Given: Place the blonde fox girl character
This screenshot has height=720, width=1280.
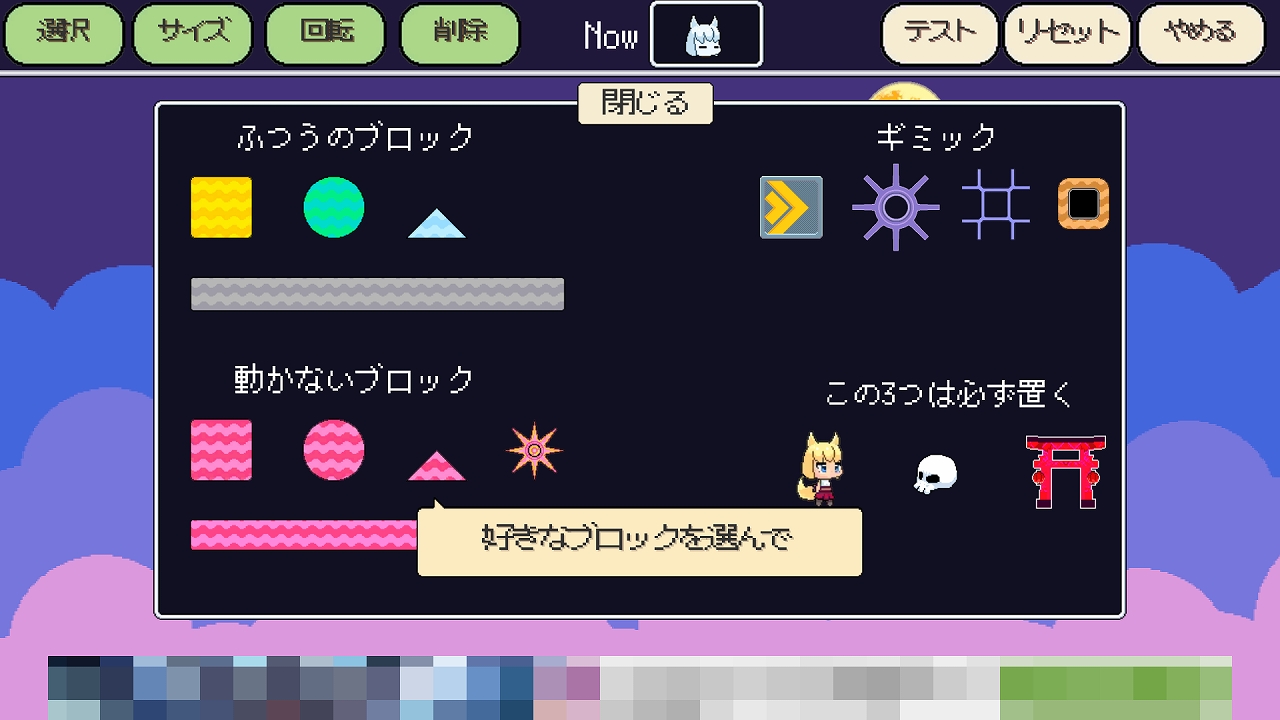Looking at the screenshot, I should click(821, 468).
